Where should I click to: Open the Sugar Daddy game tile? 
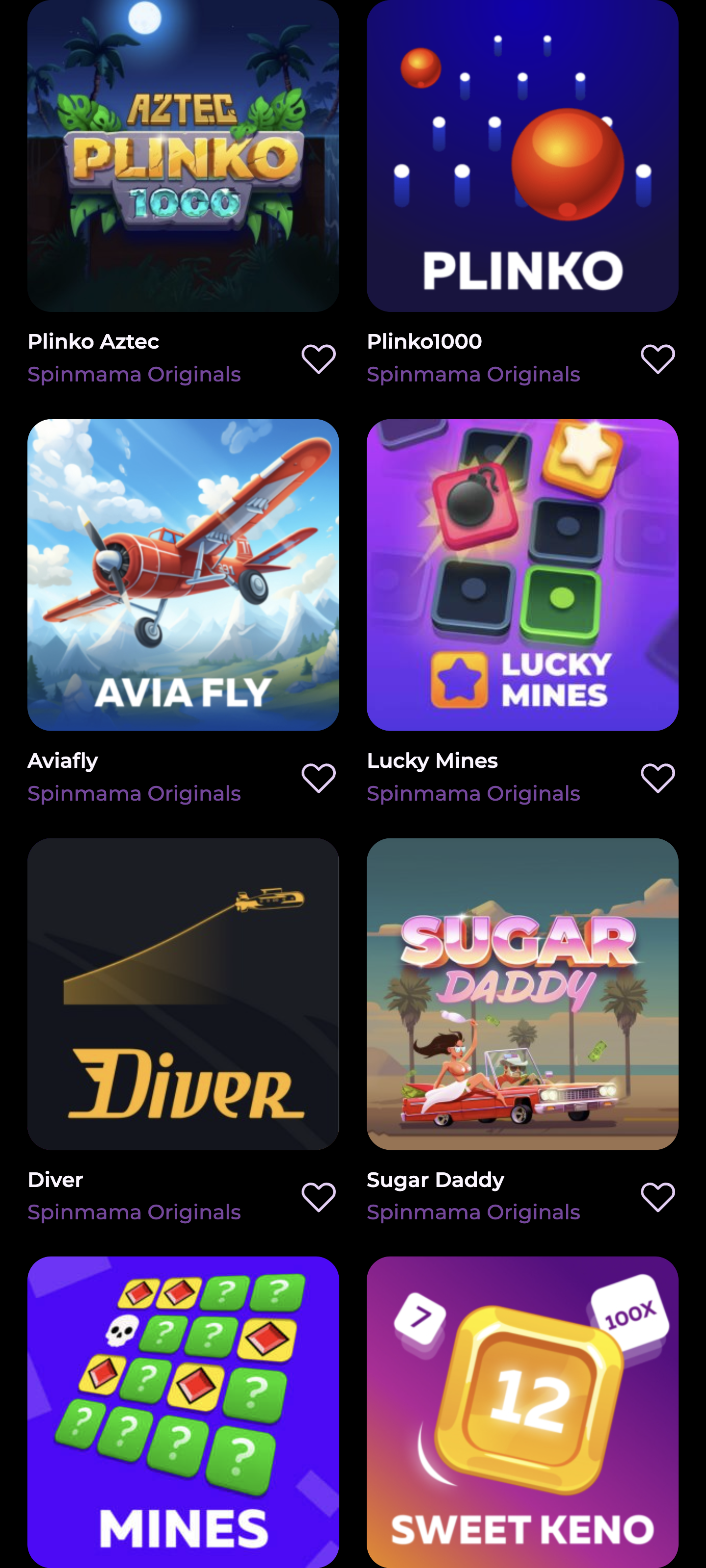click(522, 994)
